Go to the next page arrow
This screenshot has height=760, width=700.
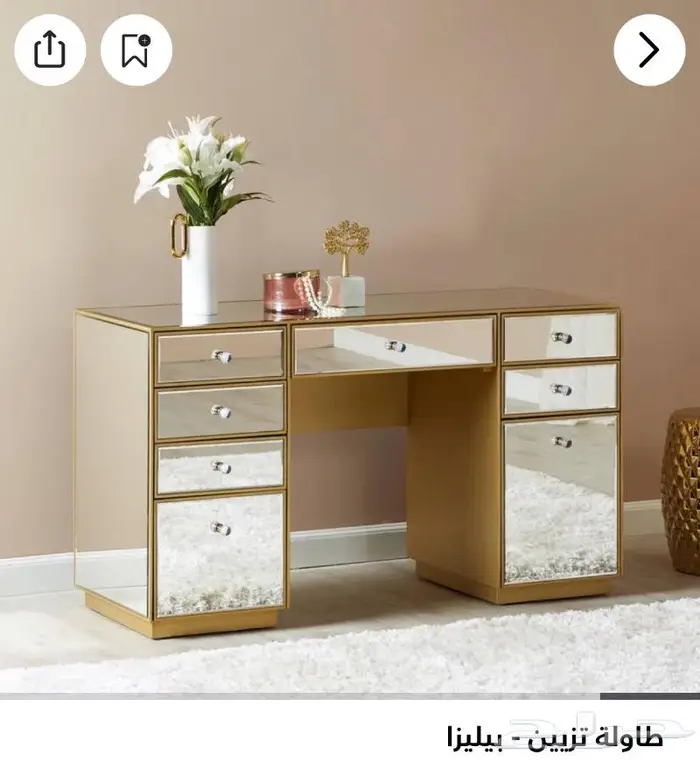point(649,50)
